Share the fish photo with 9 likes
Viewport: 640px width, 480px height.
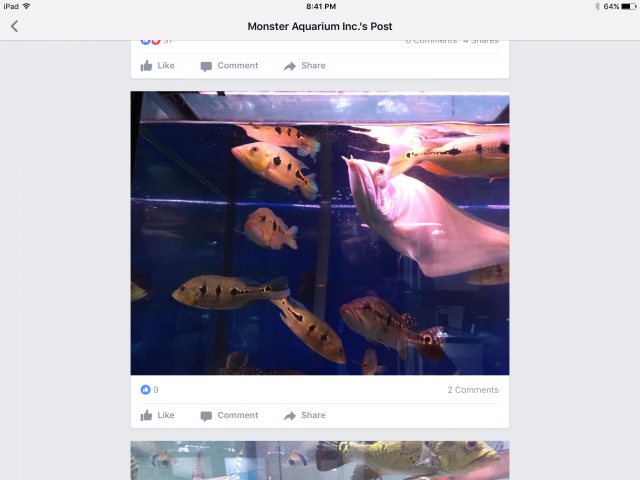[x=304, y=415]
